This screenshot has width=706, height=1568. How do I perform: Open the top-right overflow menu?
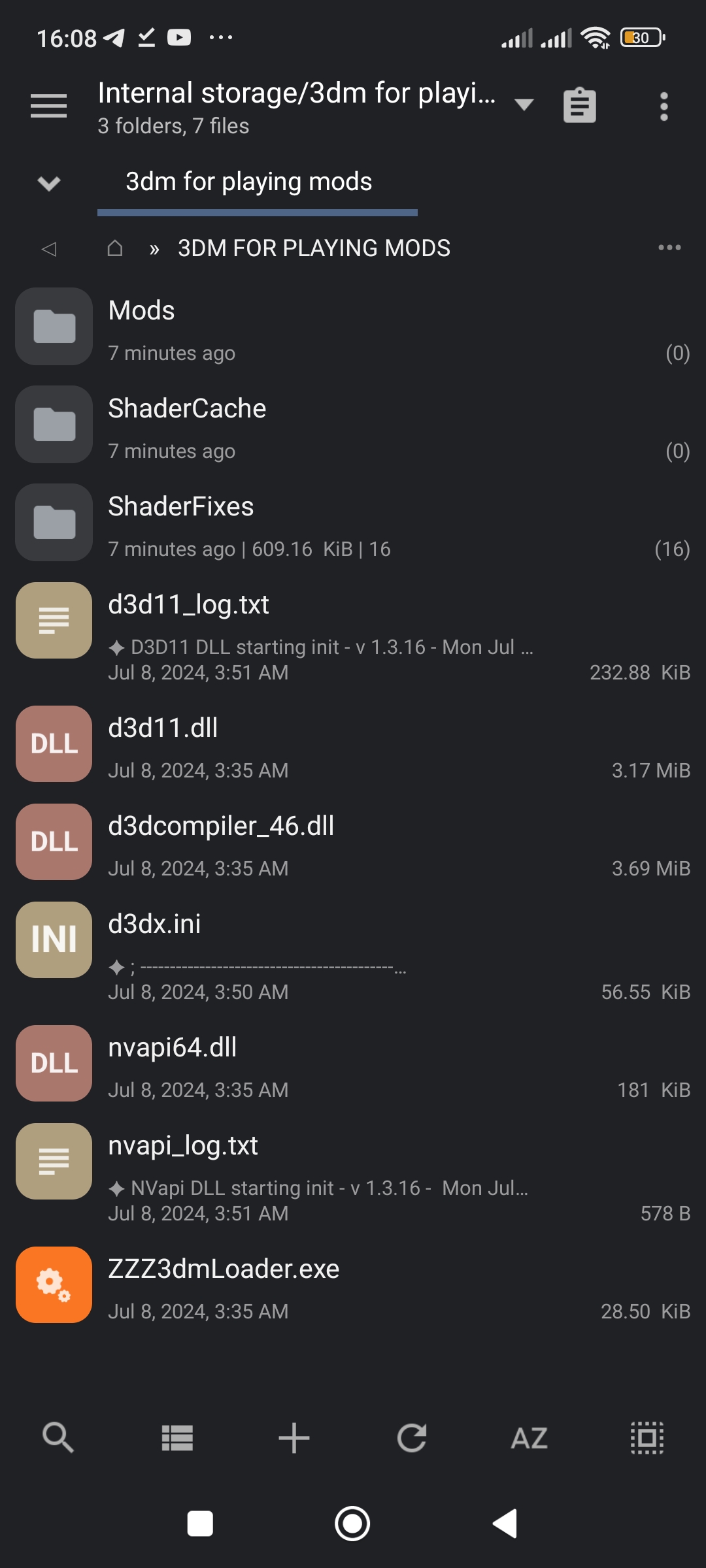click(664, 106)
